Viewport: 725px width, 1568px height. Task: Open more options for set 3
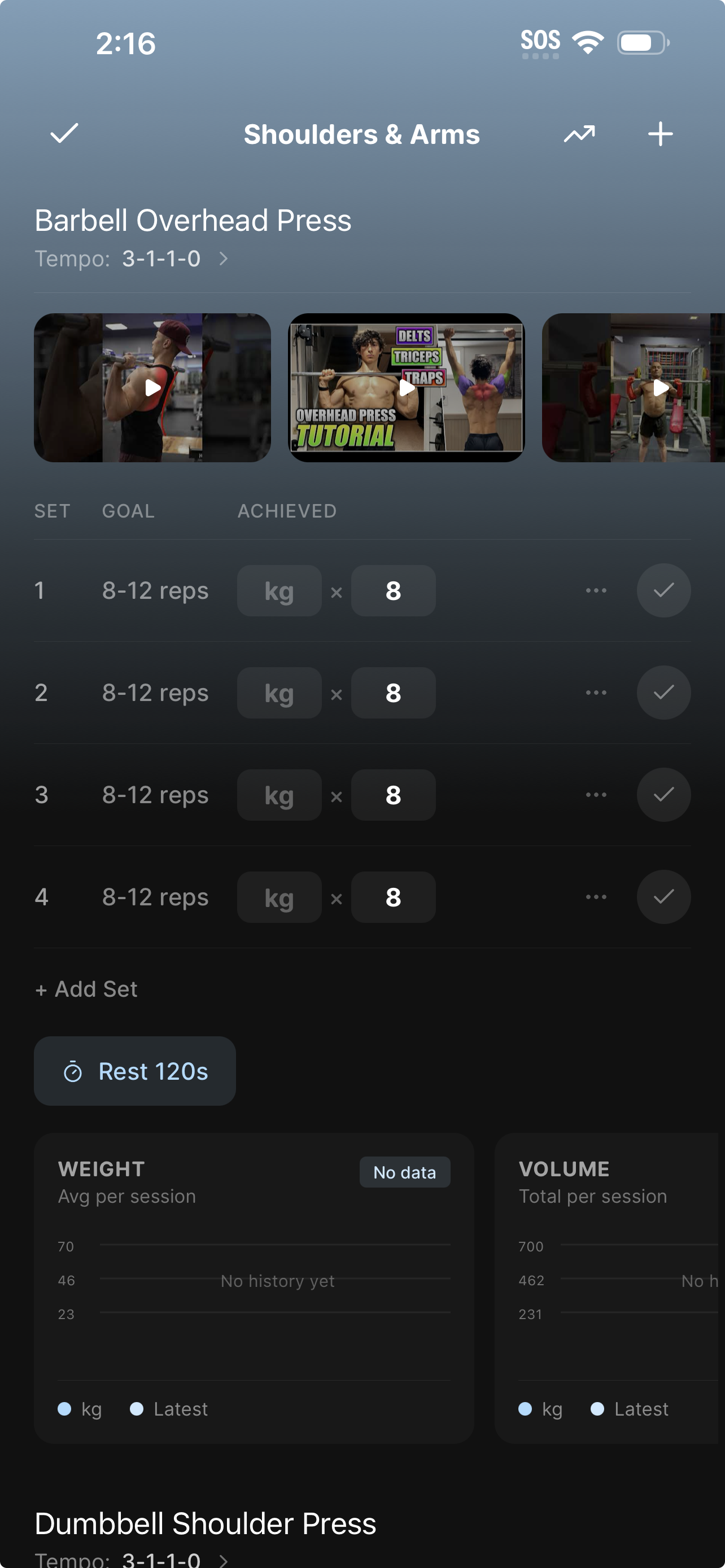point(596,795)
